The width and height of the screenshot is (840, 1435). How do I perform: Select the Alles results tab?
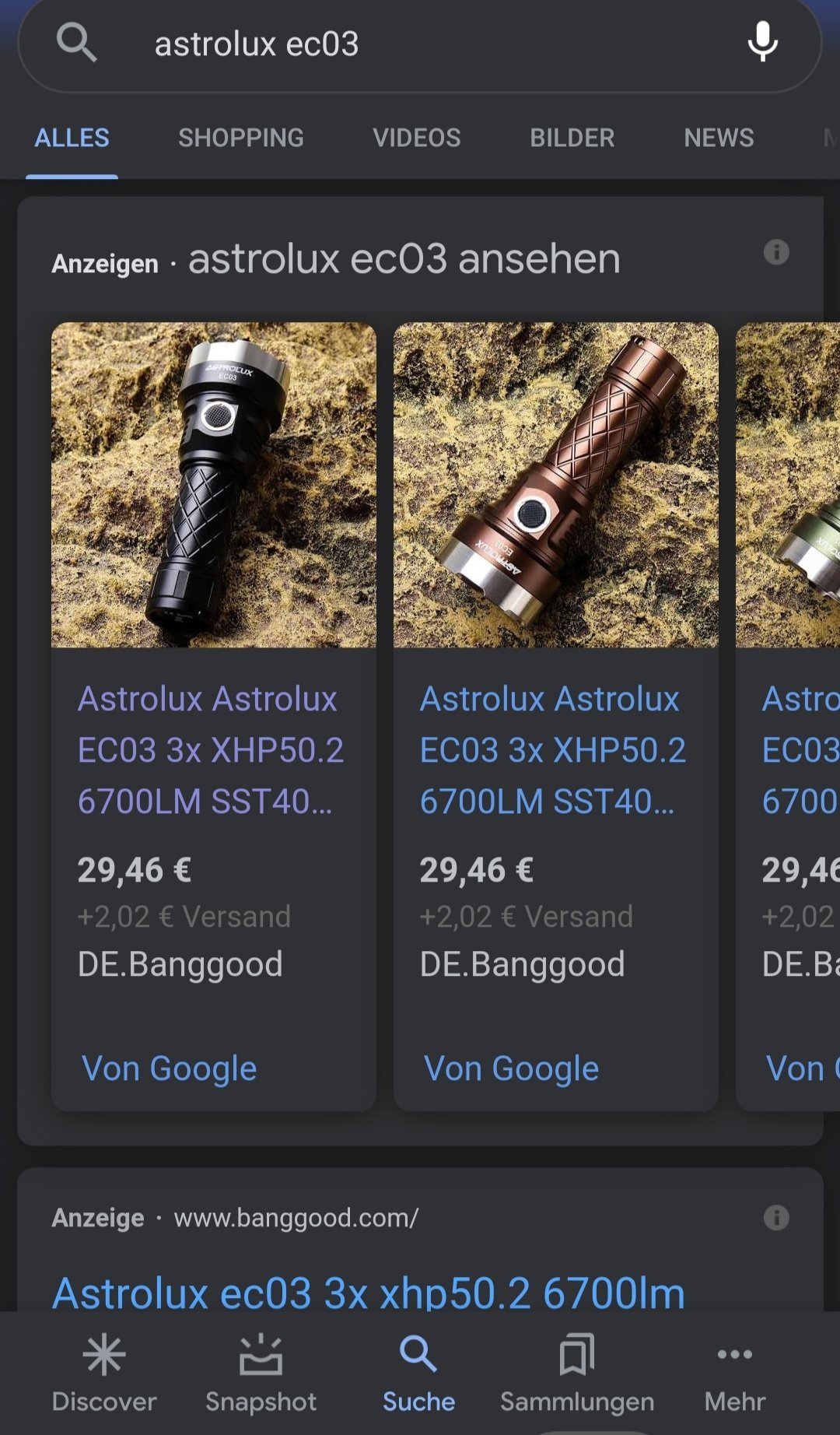pyautogui.click(x=72, y=139)
